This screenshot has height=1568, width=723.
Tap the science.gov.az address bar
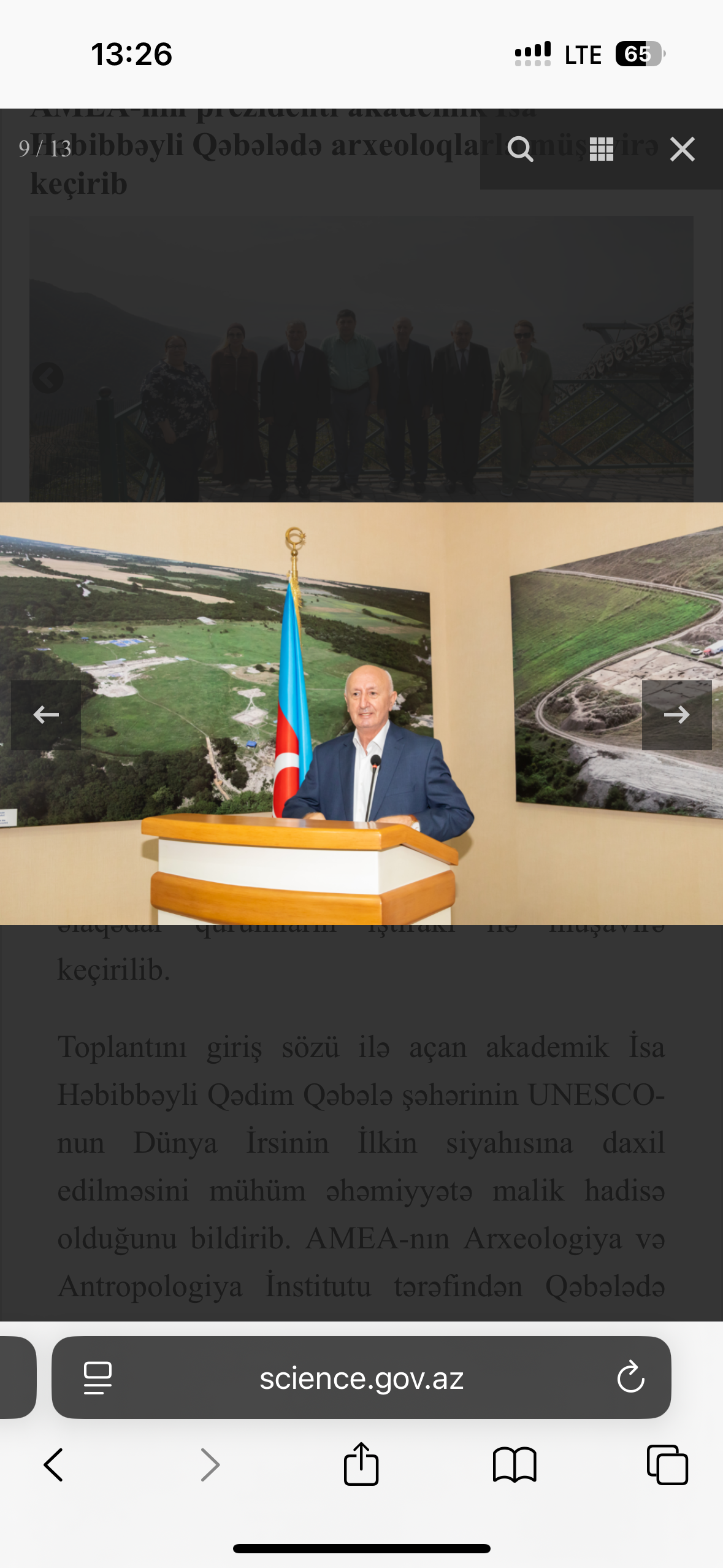361,1378
